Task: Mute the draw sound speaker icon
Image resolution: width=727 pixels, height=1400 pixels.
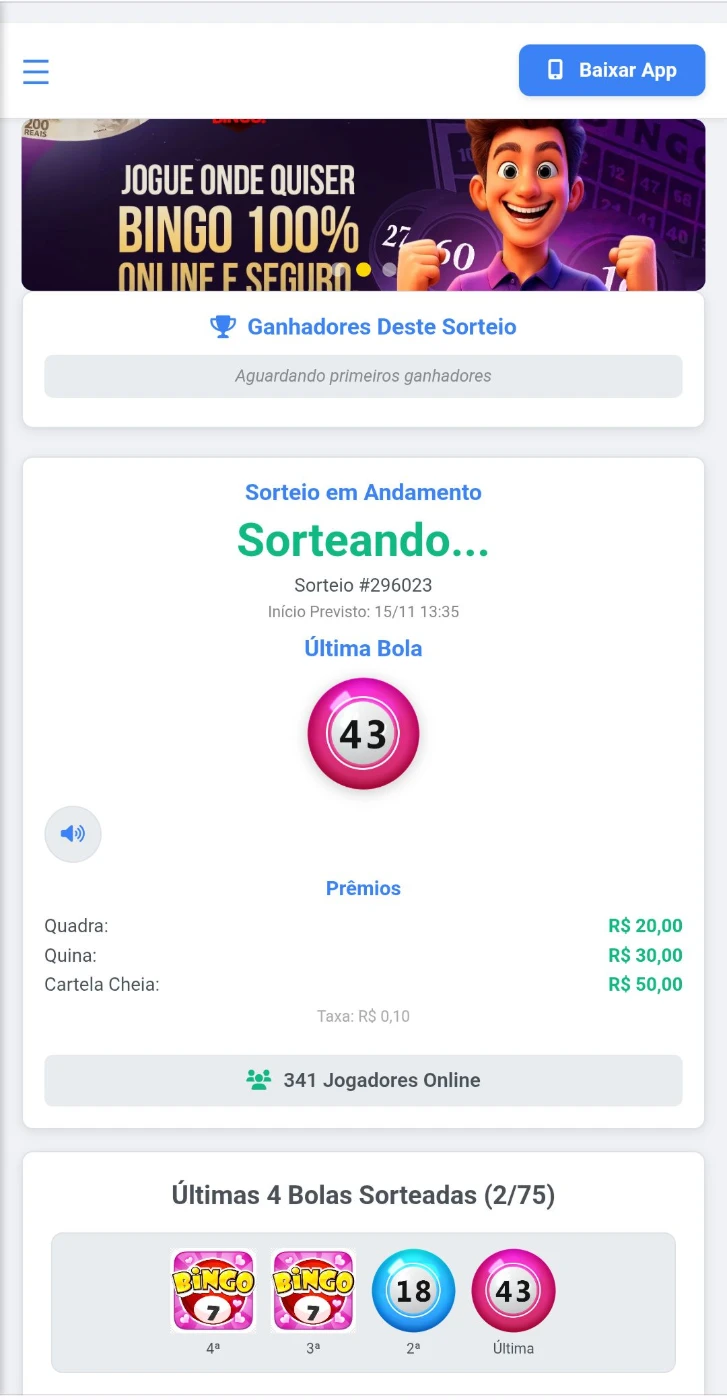Action: 73,834
